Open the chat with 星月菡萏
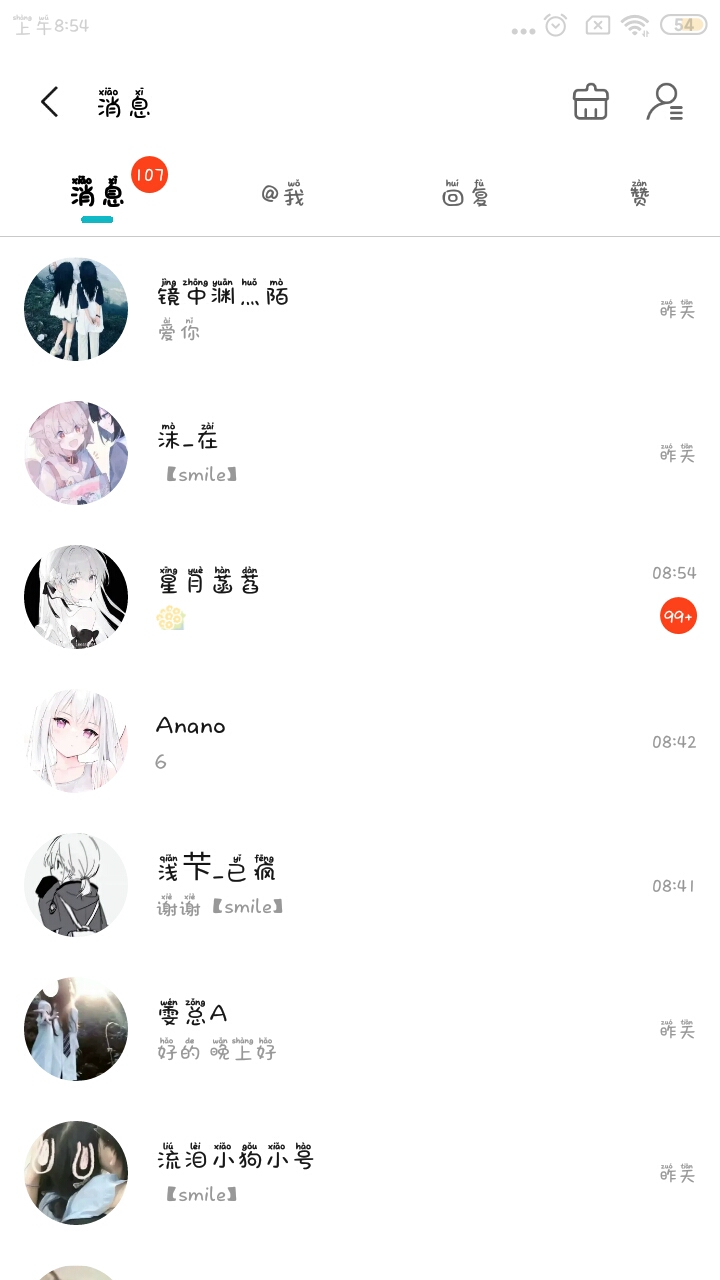 pyautogui.click(x=360, y=597)
